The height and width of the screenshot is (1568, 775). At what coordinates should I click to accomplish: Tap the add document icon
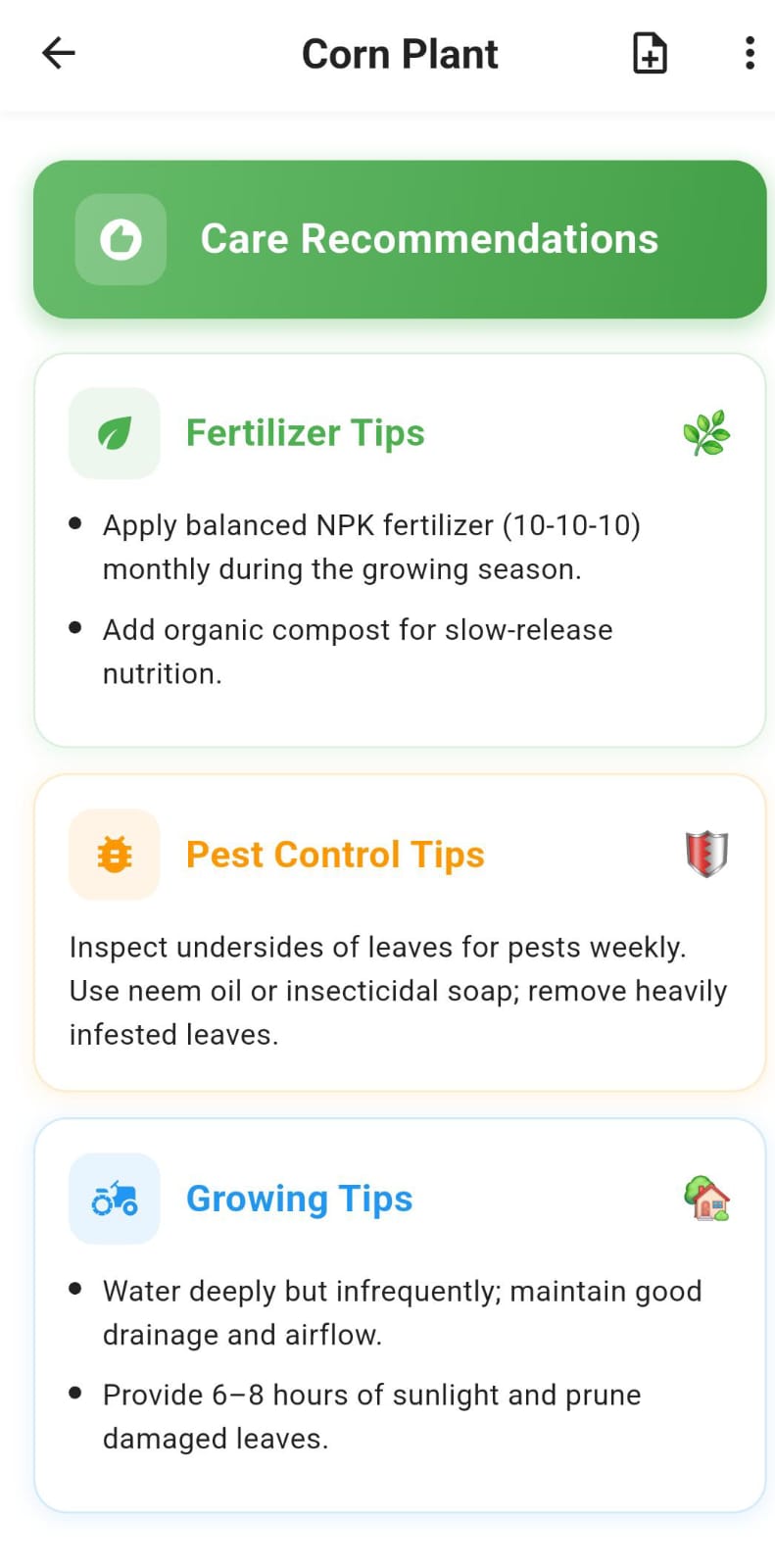[650, 53]
